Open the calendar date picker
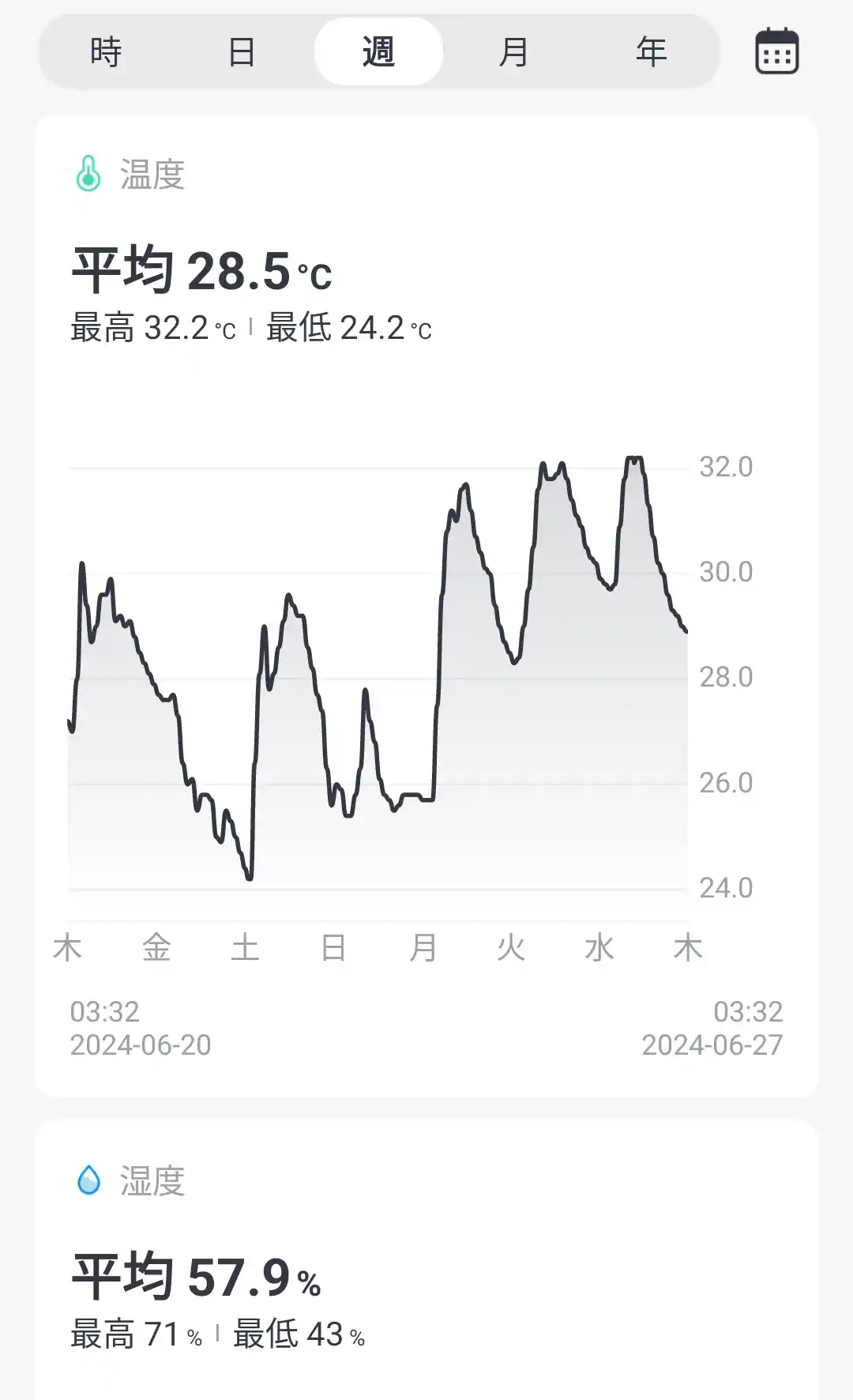Viewport: 853px width, 1400px height. click(777, 51)
